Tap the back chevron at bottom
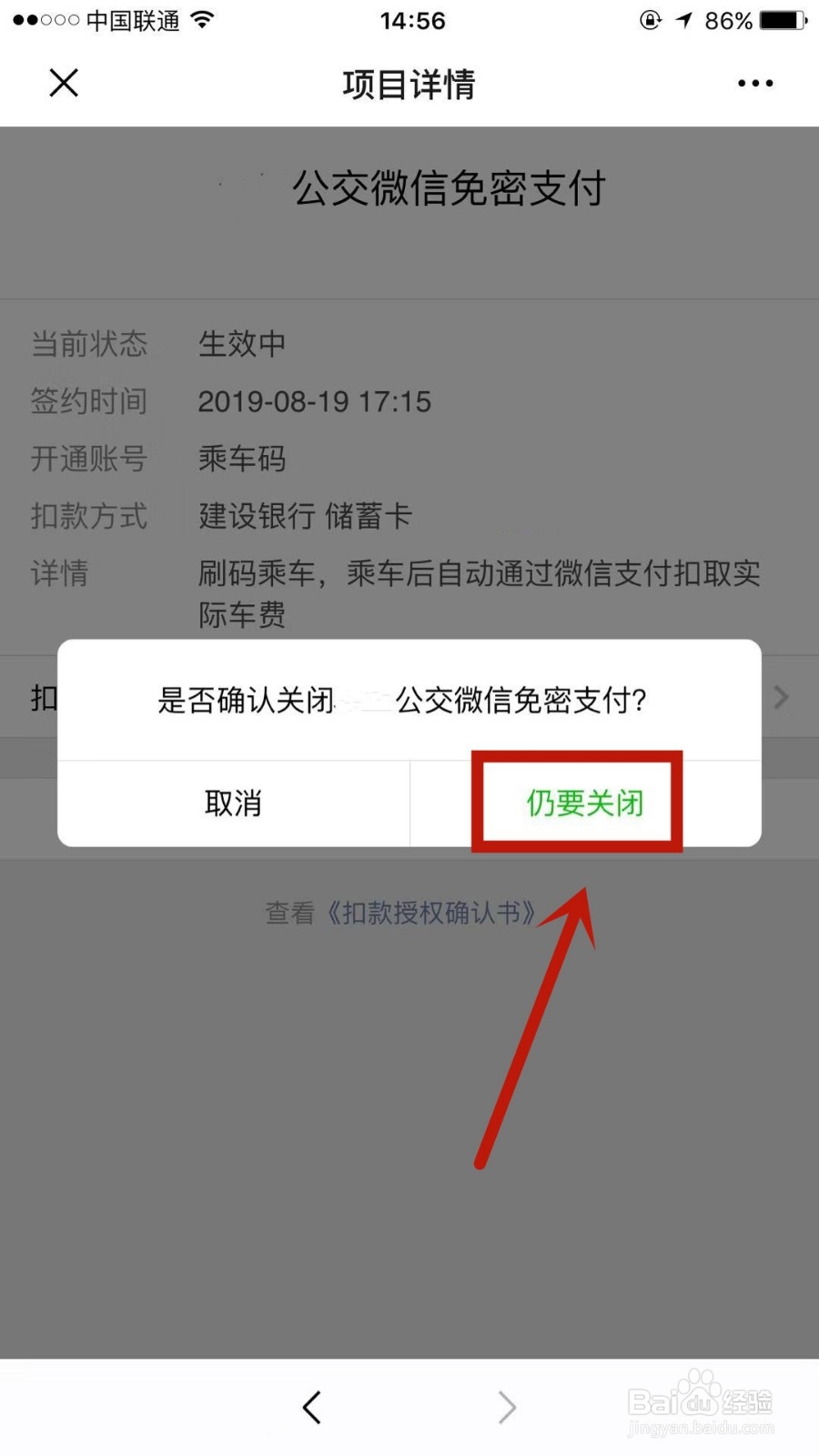This screenshot has width=819, height=1456. click(x=311, y=1406)
